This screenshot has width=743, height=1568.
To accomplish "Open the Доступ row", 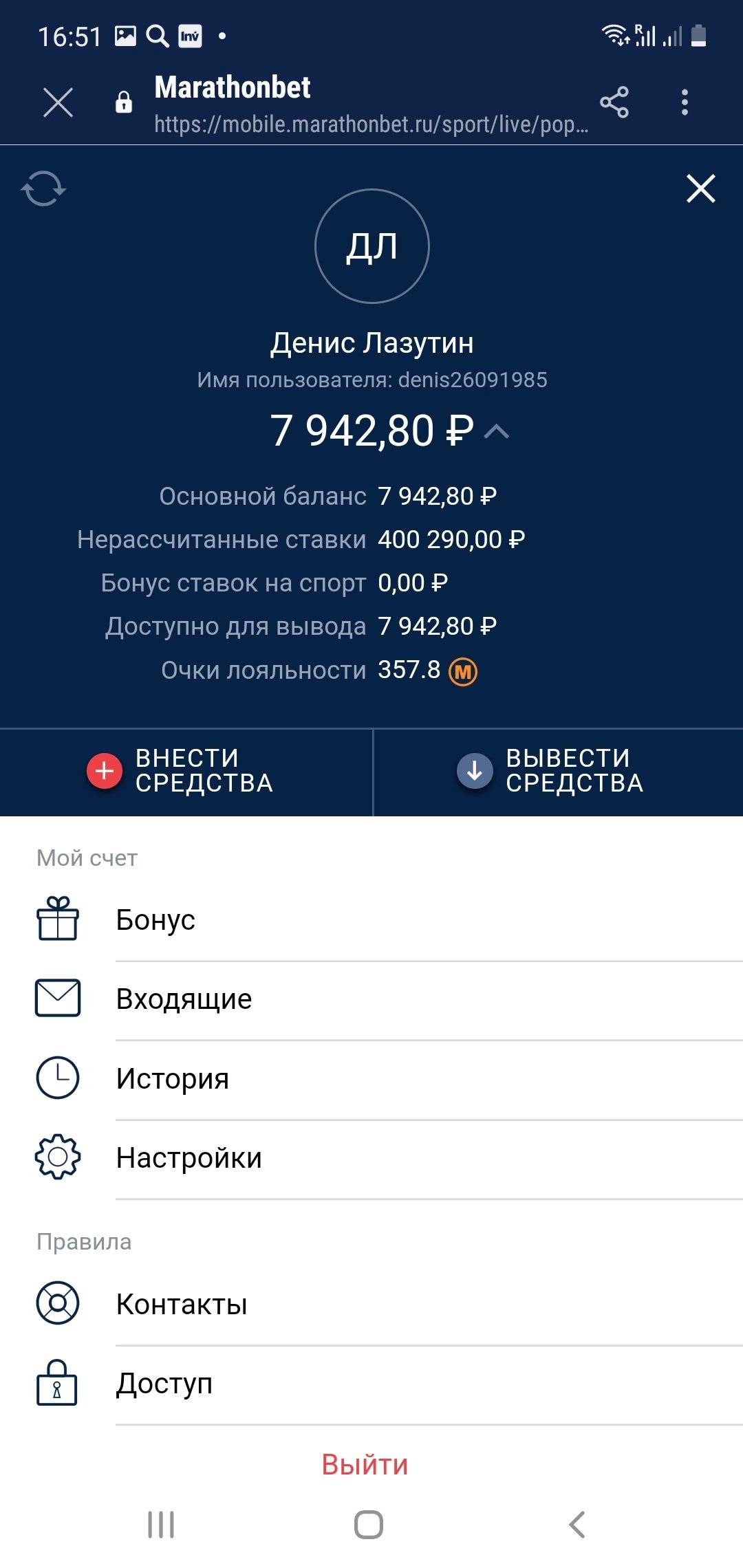I will click(164, 1383).
